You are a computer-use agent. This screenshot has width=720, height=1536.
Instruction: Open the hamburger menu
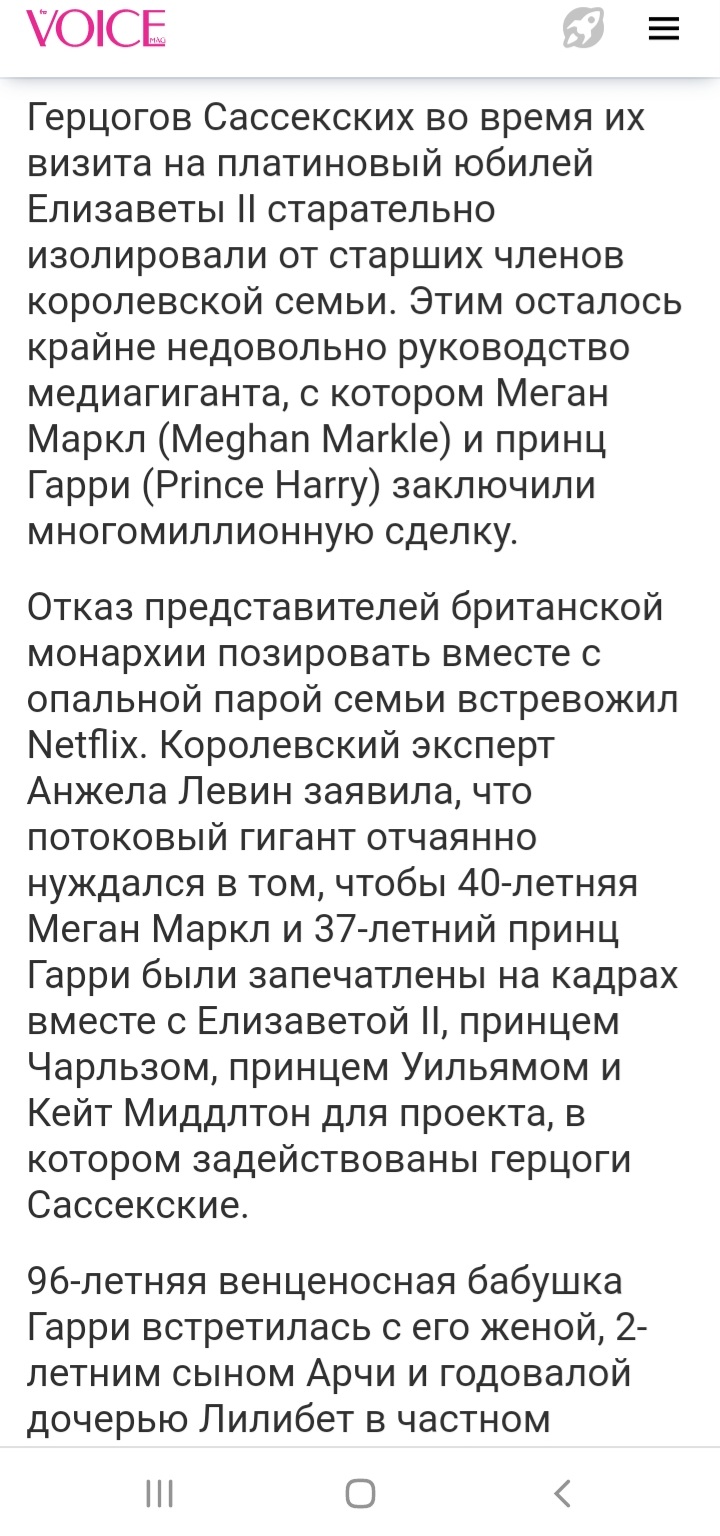tap(664, 29)
